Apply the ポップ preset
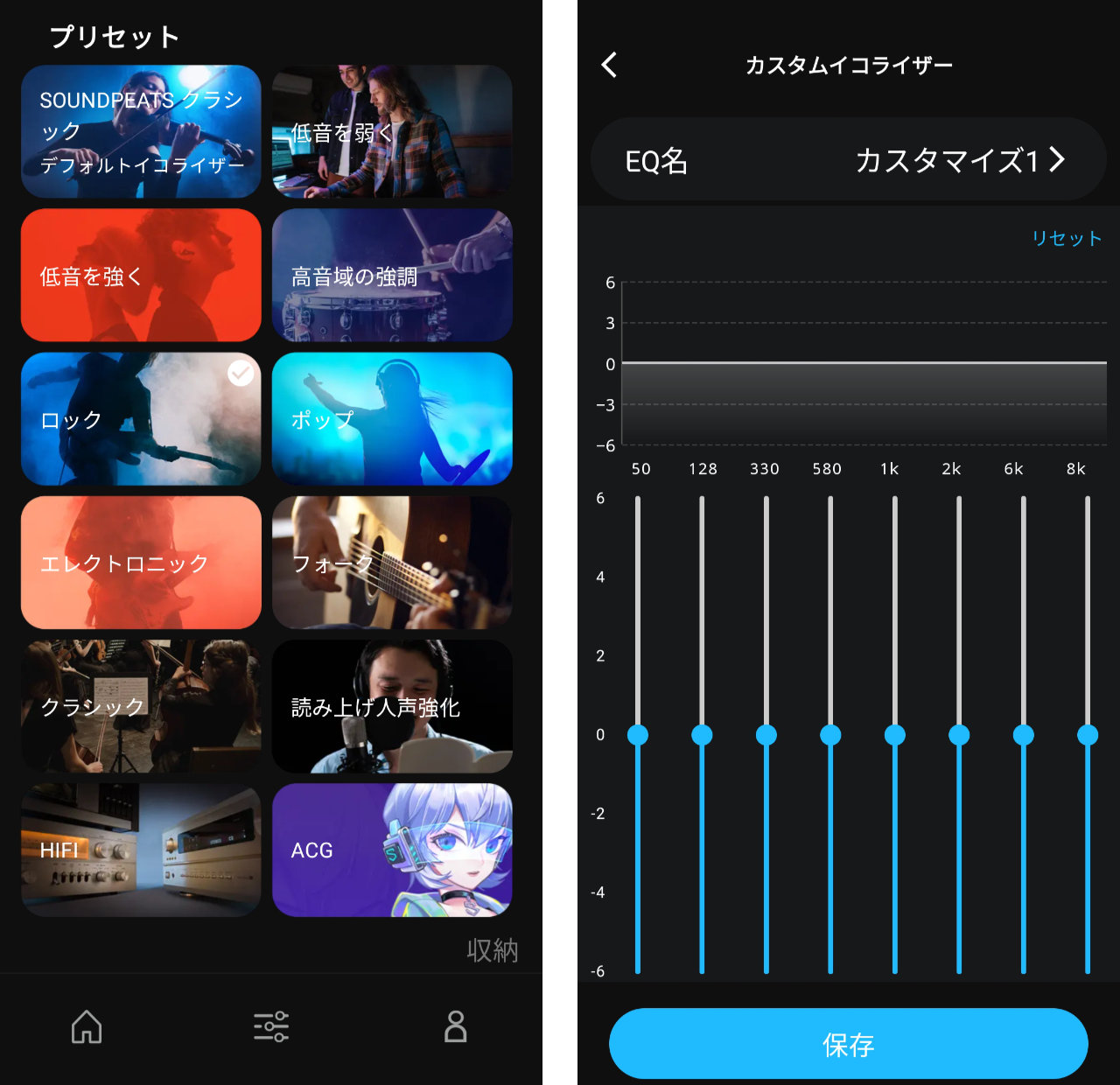Screen dimensions: 1120x1085 click(392, 419)
